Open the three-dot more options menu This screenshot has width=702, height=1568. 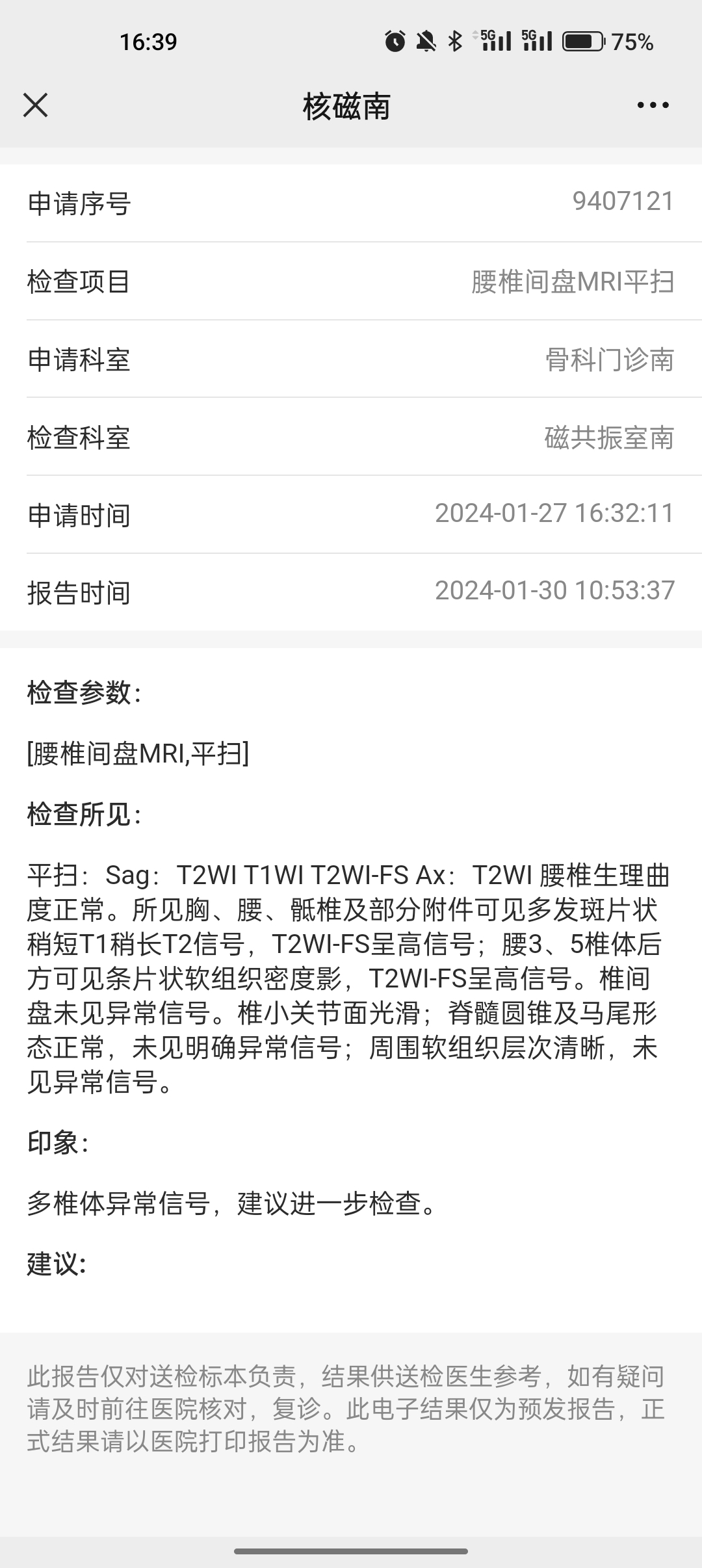[x=653, y=105]
